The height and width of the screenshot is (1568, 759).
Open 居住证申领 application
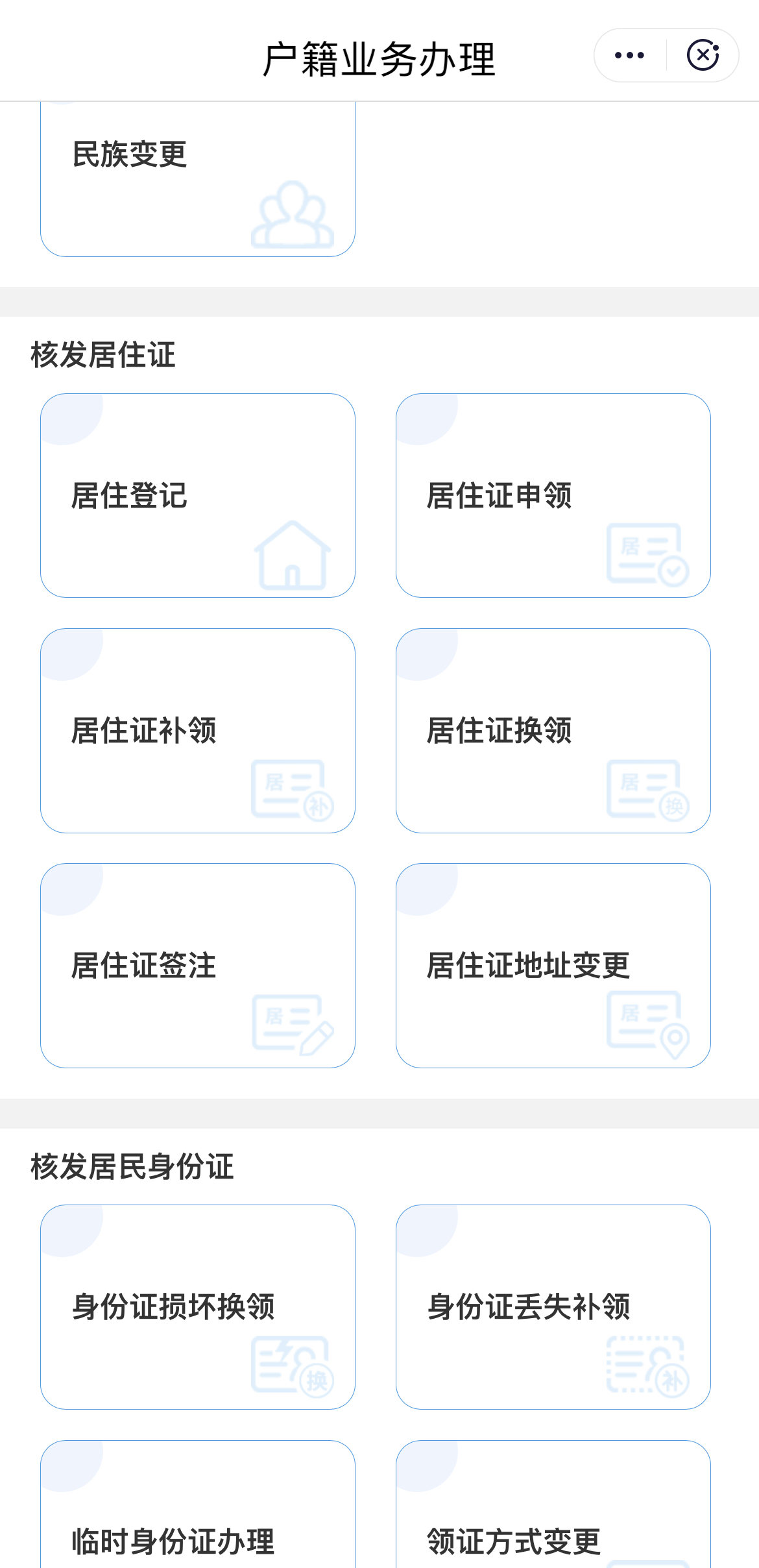coord(553,495)
